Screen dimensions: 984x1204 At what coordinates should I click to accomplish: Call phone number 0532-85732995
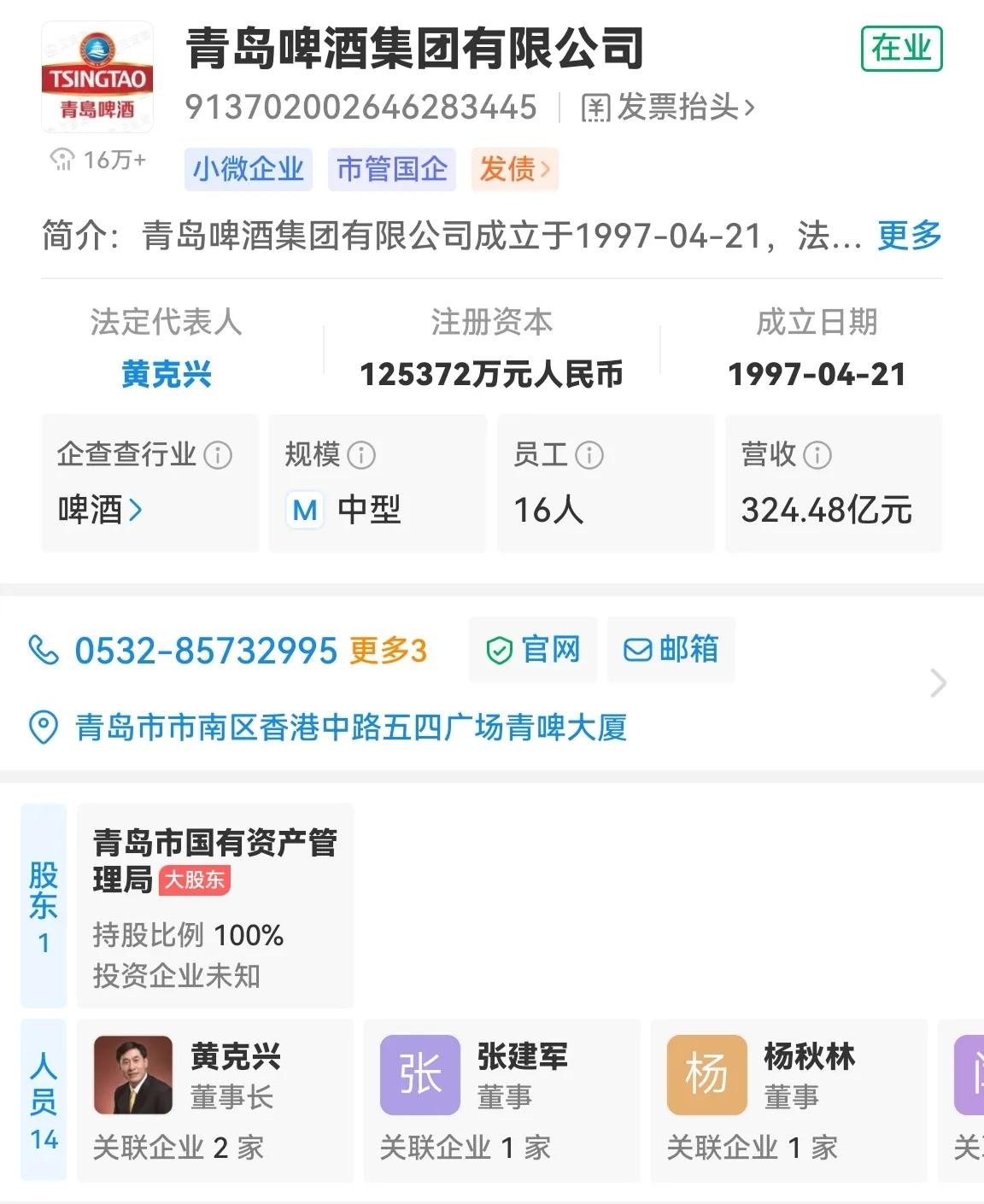point(205,651)
